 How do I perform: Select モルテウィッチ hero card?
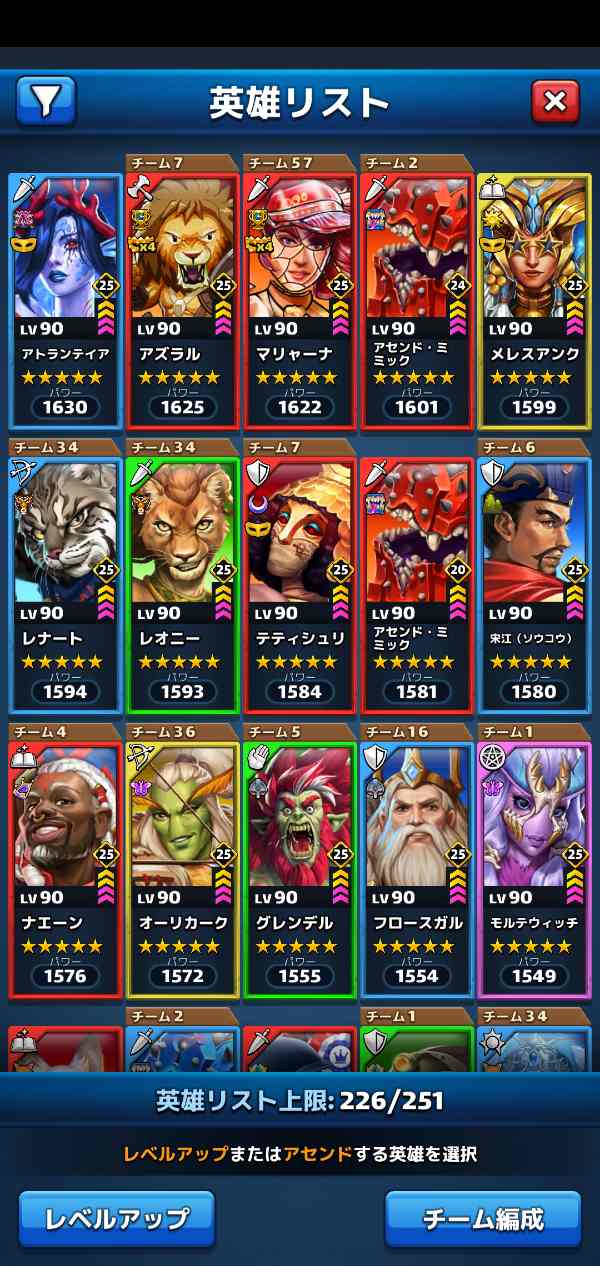point(533,870)
